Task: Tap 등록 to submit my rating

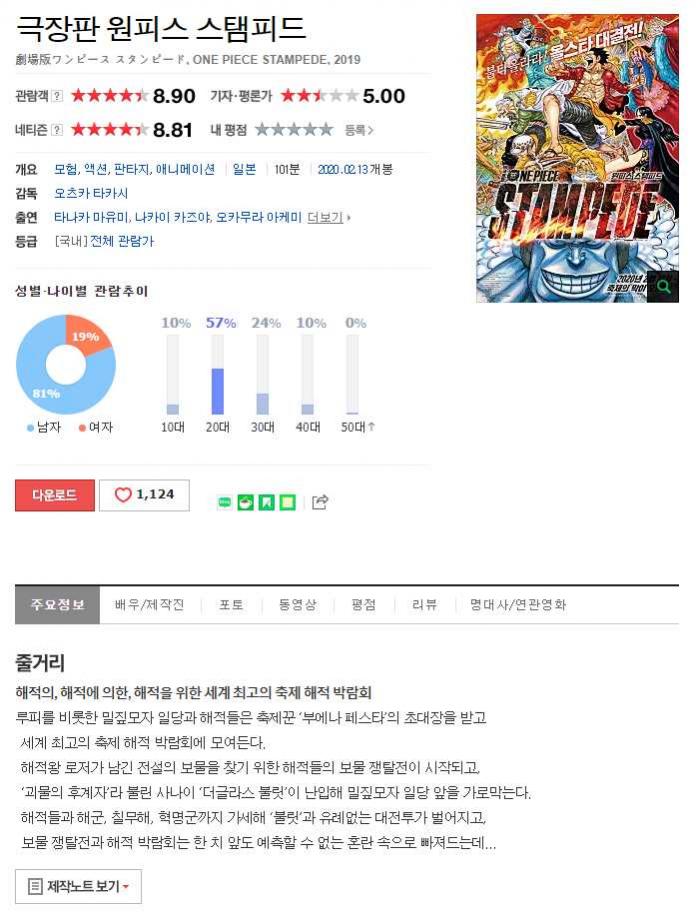Action: coord(359,130)
